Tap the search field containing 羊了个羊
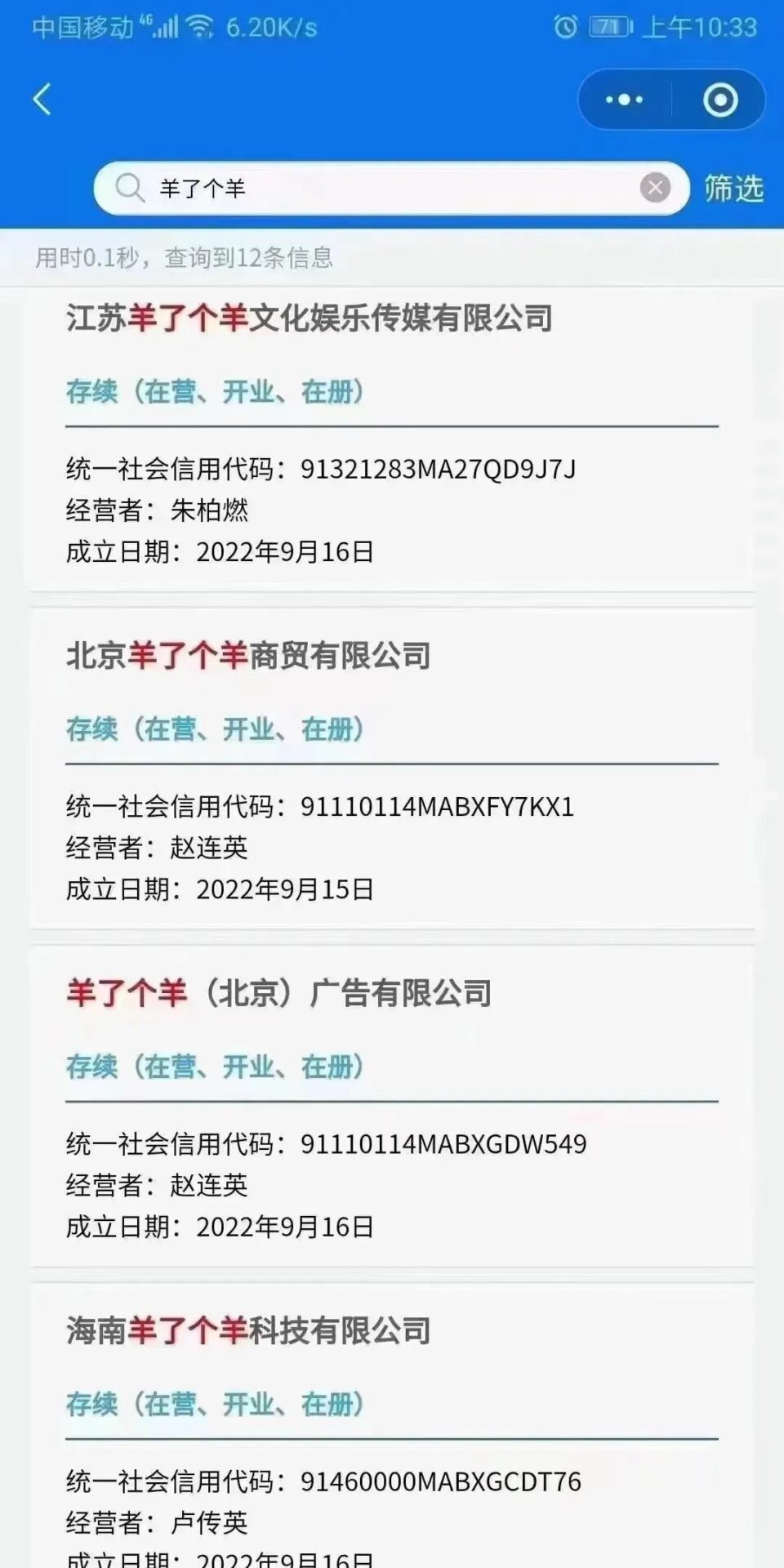 [x=384, y=189]
